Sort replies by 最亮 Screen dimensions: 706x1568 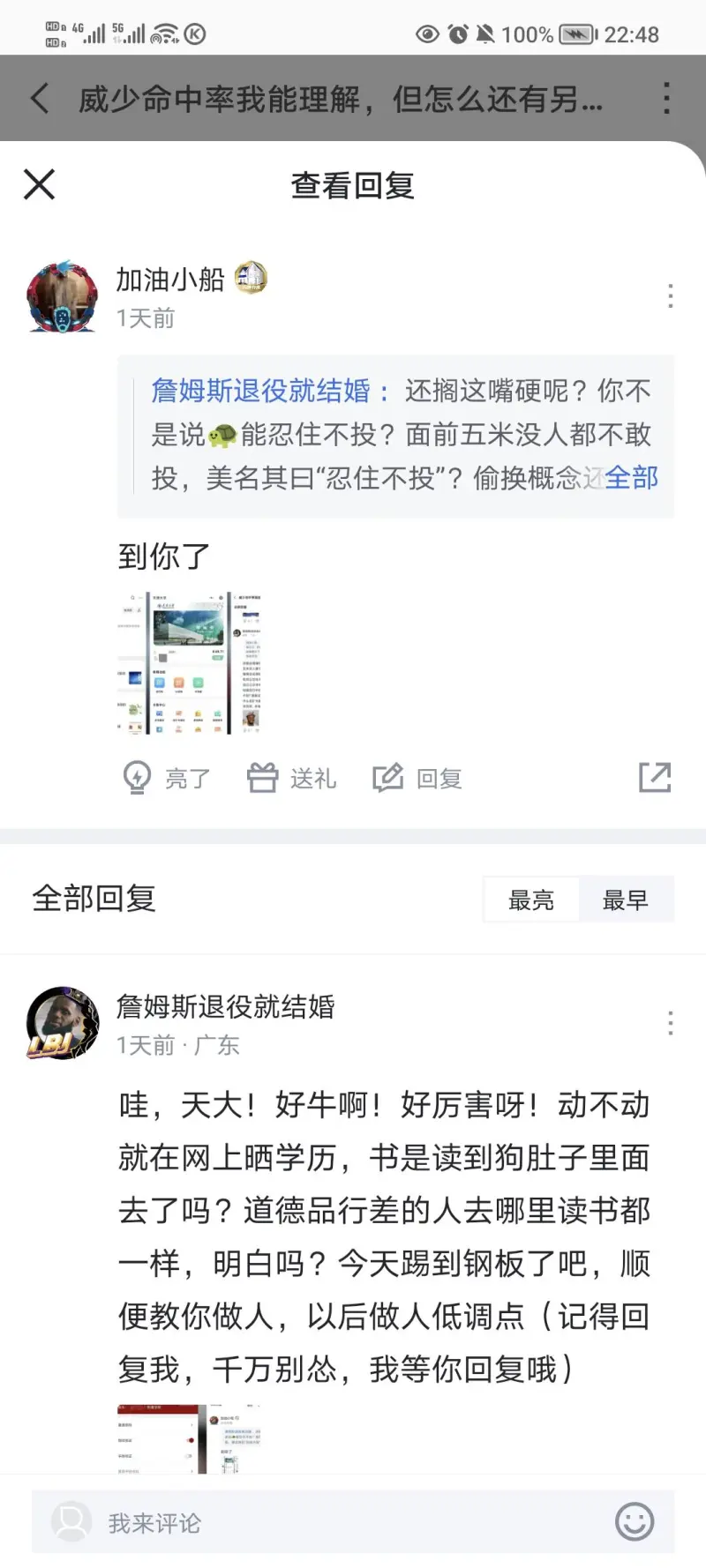[x=531, y=900]
